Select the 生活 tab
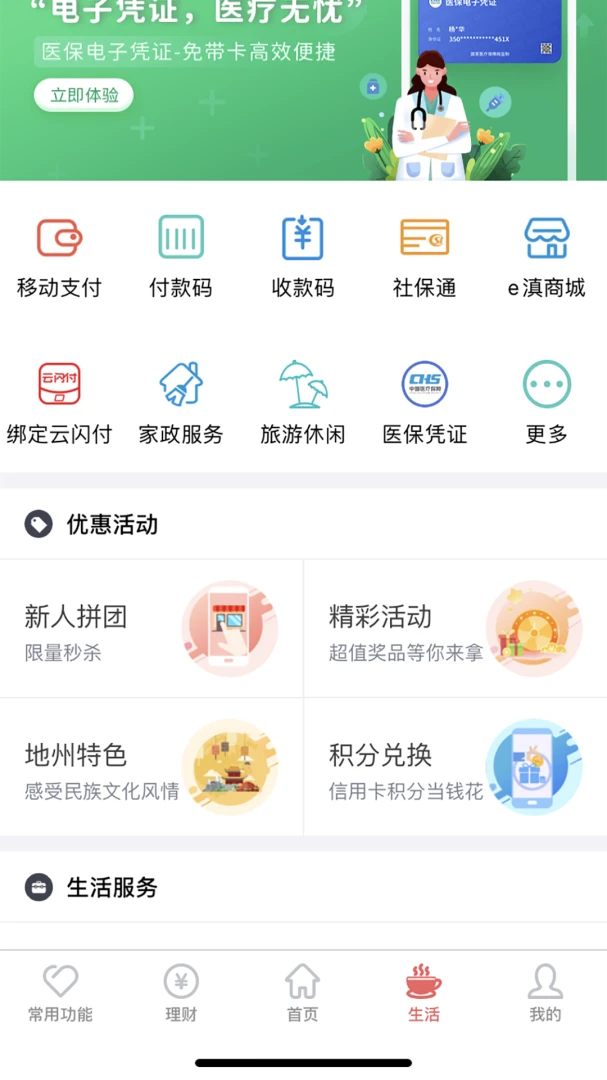607x1080 pixels. (424, 993)
